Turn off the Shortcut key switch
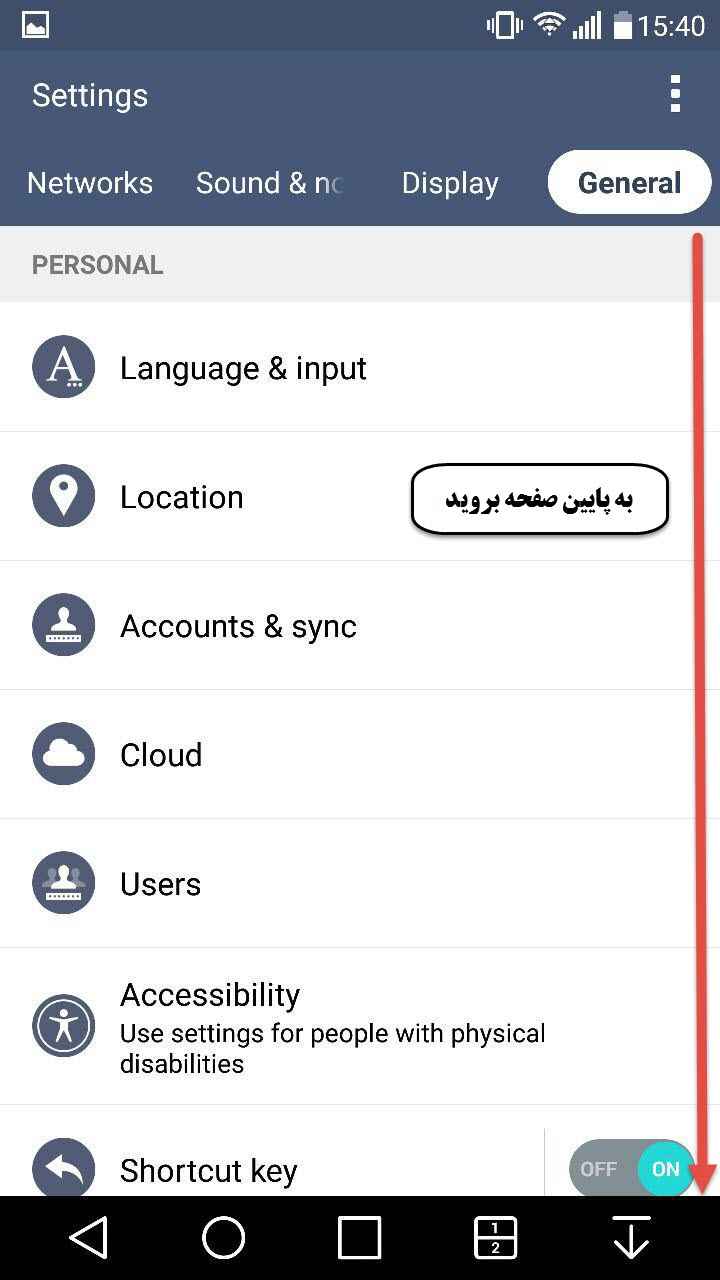Screen dimensions: 720x1280 click(x=632, y=1168)
